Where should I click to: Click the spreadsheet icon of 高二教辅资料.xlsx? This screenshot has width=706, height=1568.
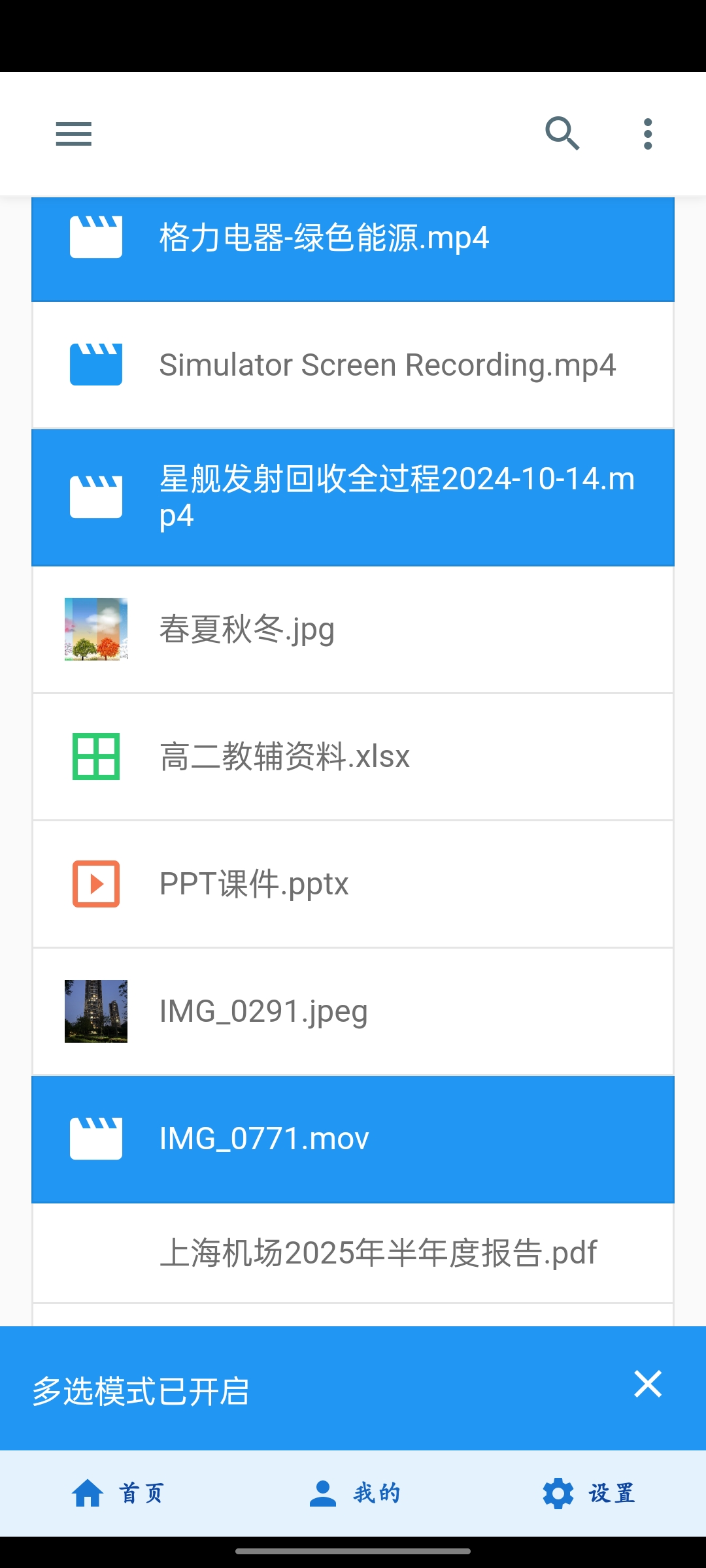click(x=95, y=757)
